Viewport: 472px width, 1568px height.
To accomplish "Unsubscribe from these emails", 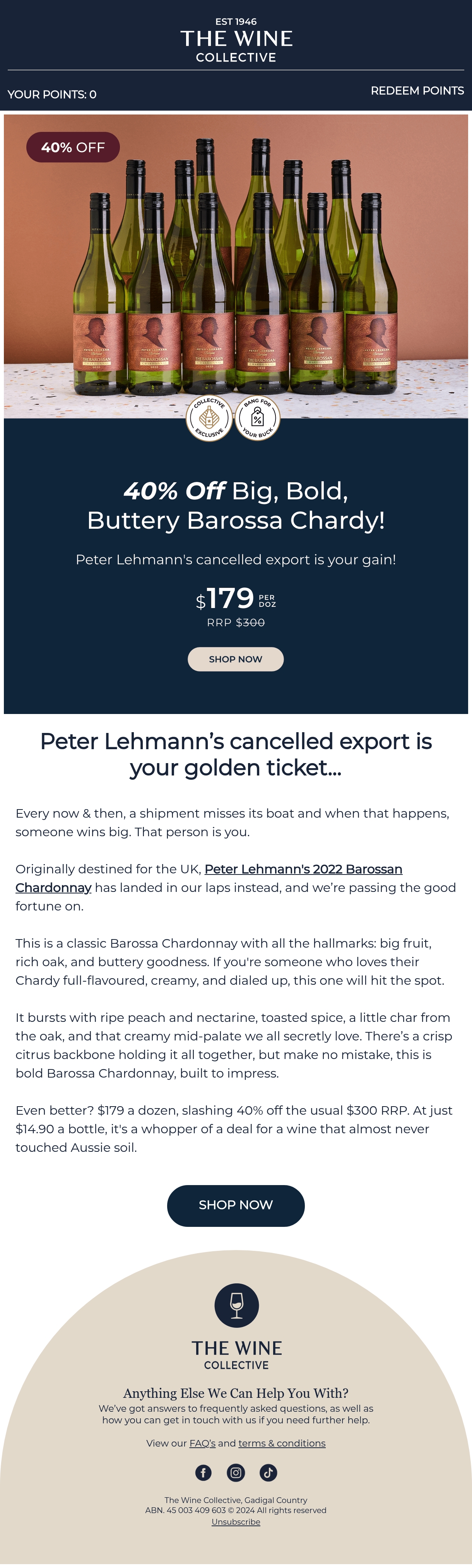I will click(236, 1522).
